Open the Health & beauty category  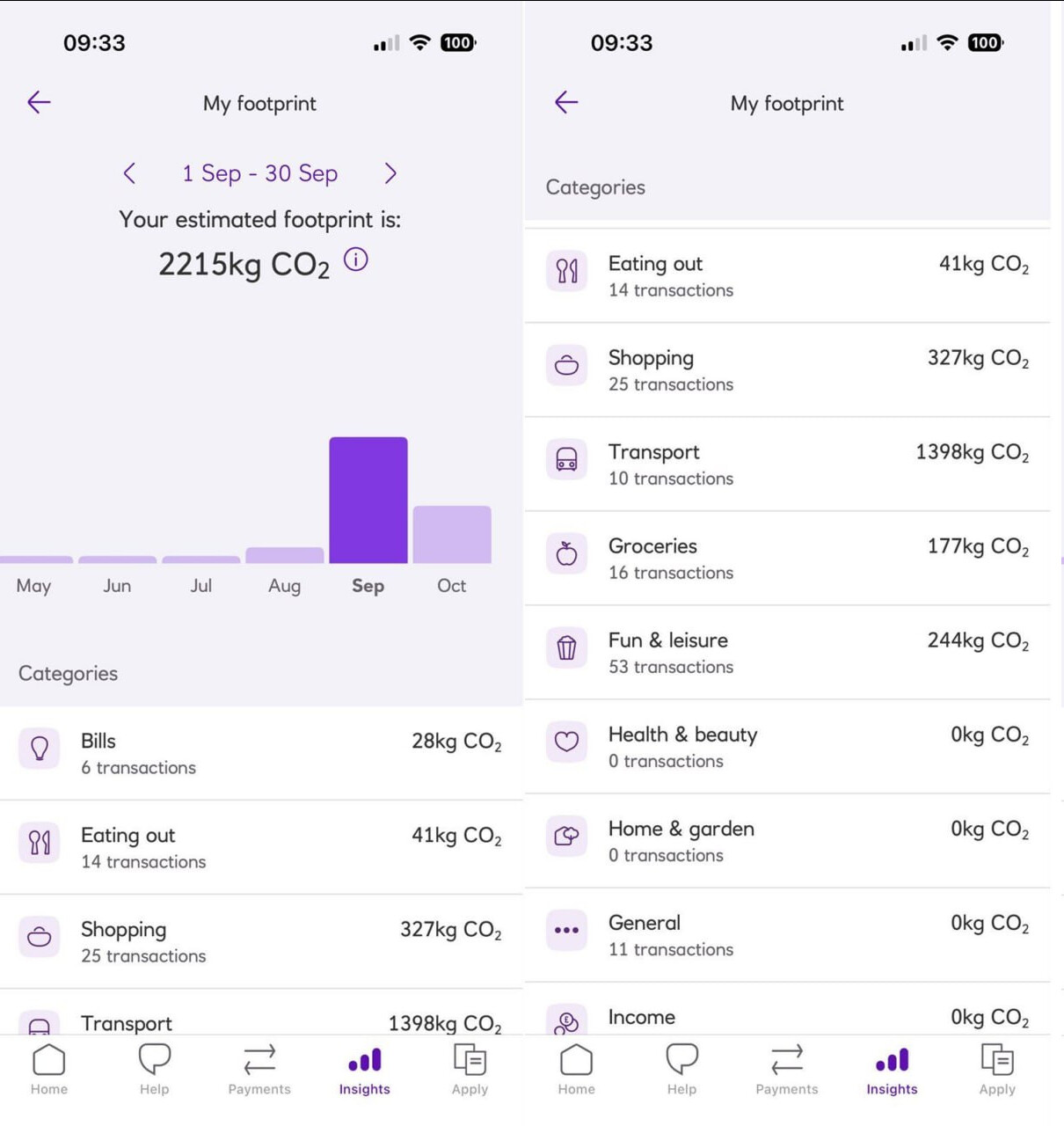pos(787,747)
